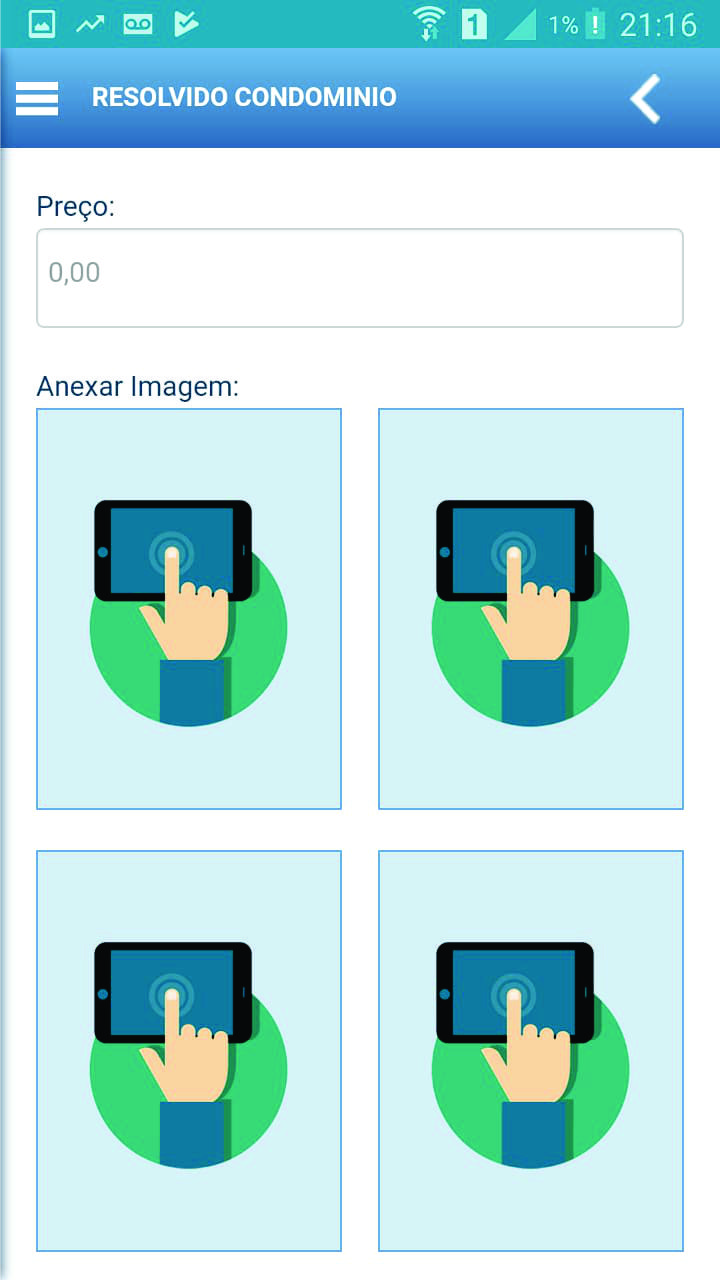Attach image in the top-left tile
720x1280 pixels.
[189, 609]
